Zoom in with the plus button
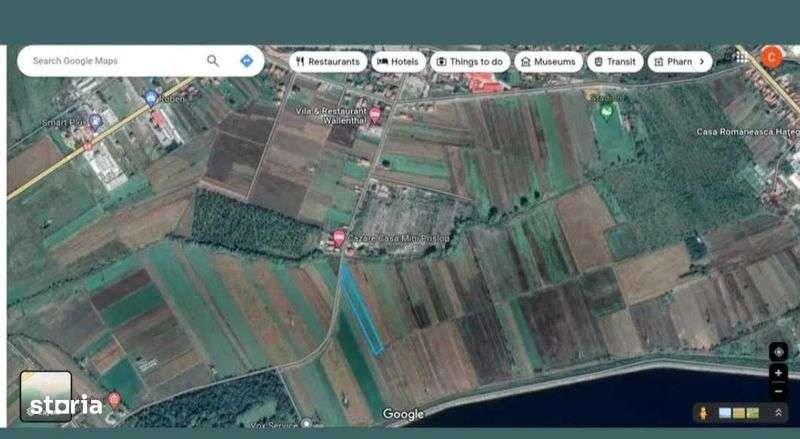Screen dimensions: 800x439 [x=778, y=373]
